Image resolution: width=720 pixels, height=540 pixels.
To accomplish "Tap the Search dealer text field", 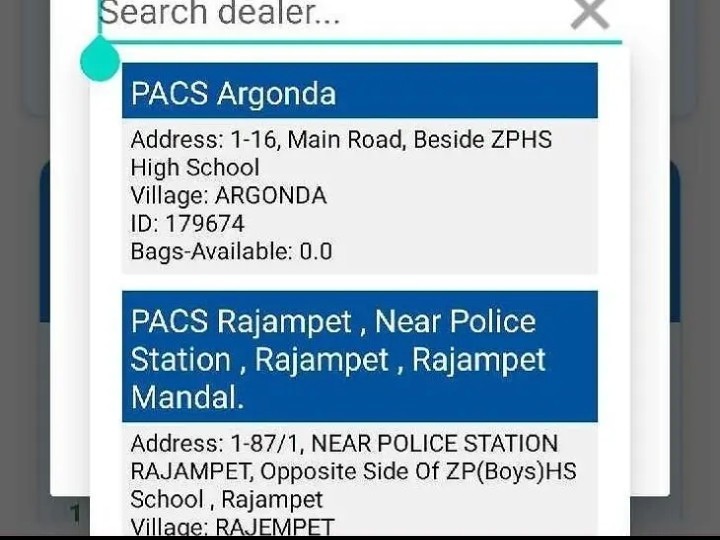I will click(x=320, y=15).
